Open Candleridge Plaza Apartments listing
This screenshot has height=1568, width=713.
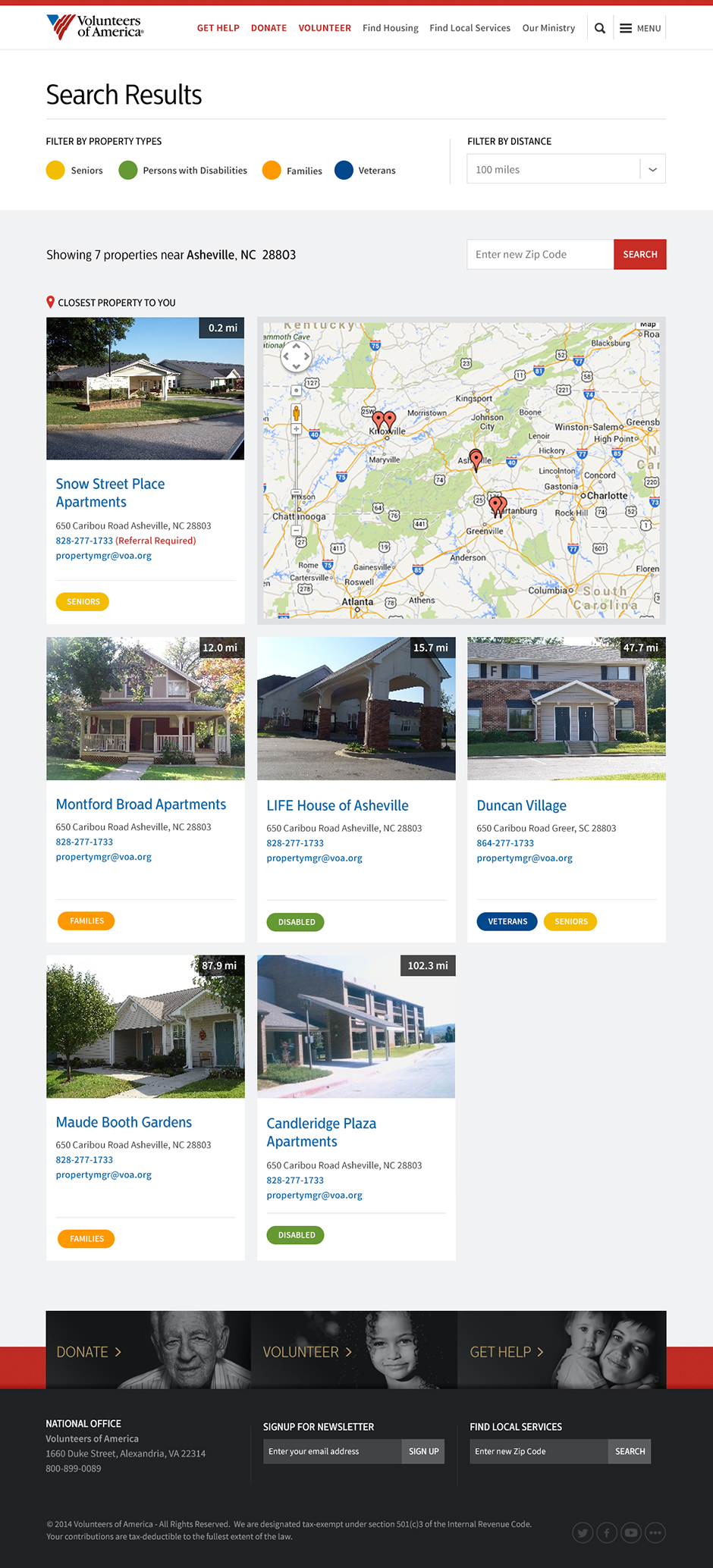click(321, 1132)
